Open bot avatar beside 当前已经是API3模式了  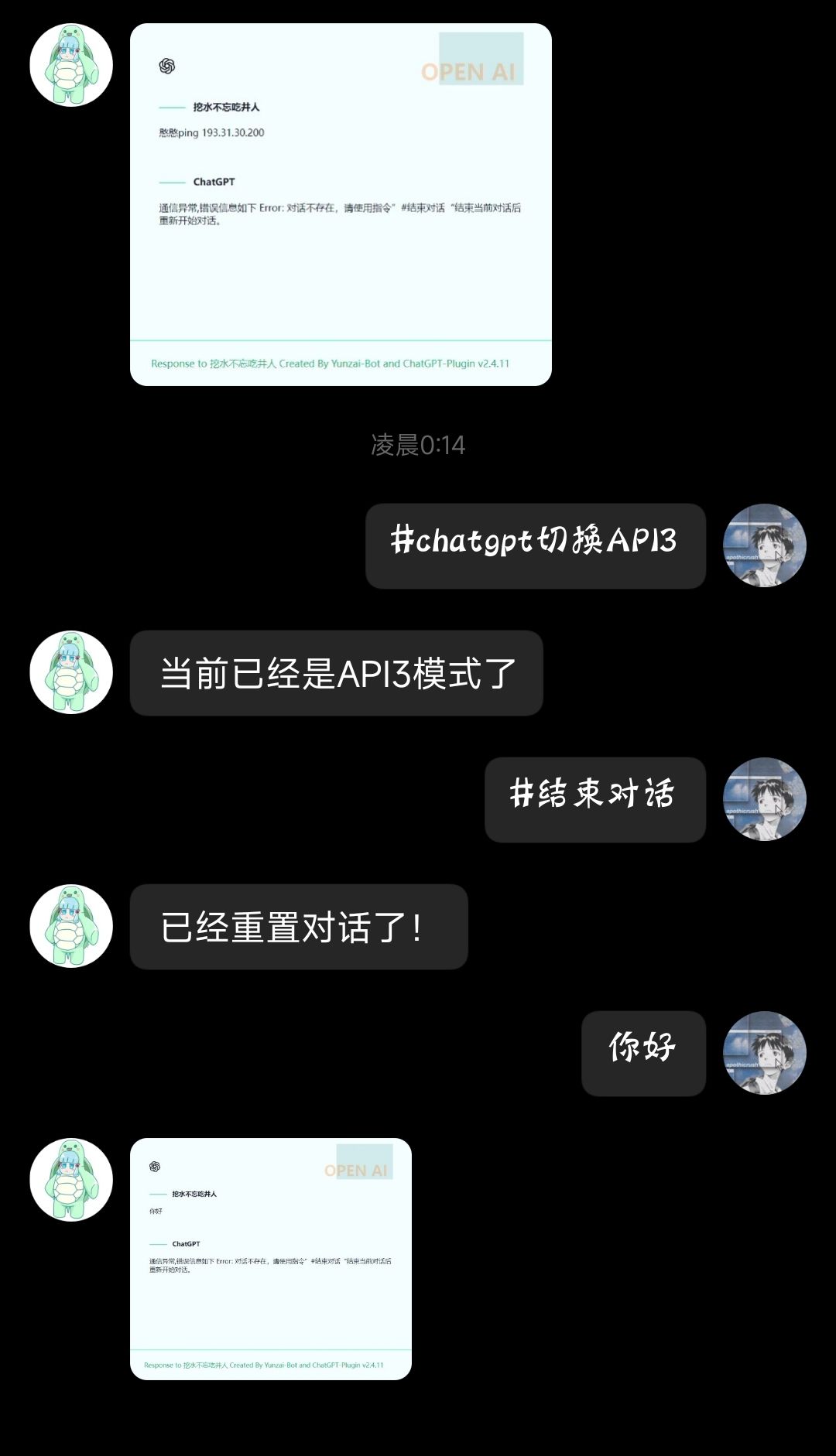click(x=71, y=672)
